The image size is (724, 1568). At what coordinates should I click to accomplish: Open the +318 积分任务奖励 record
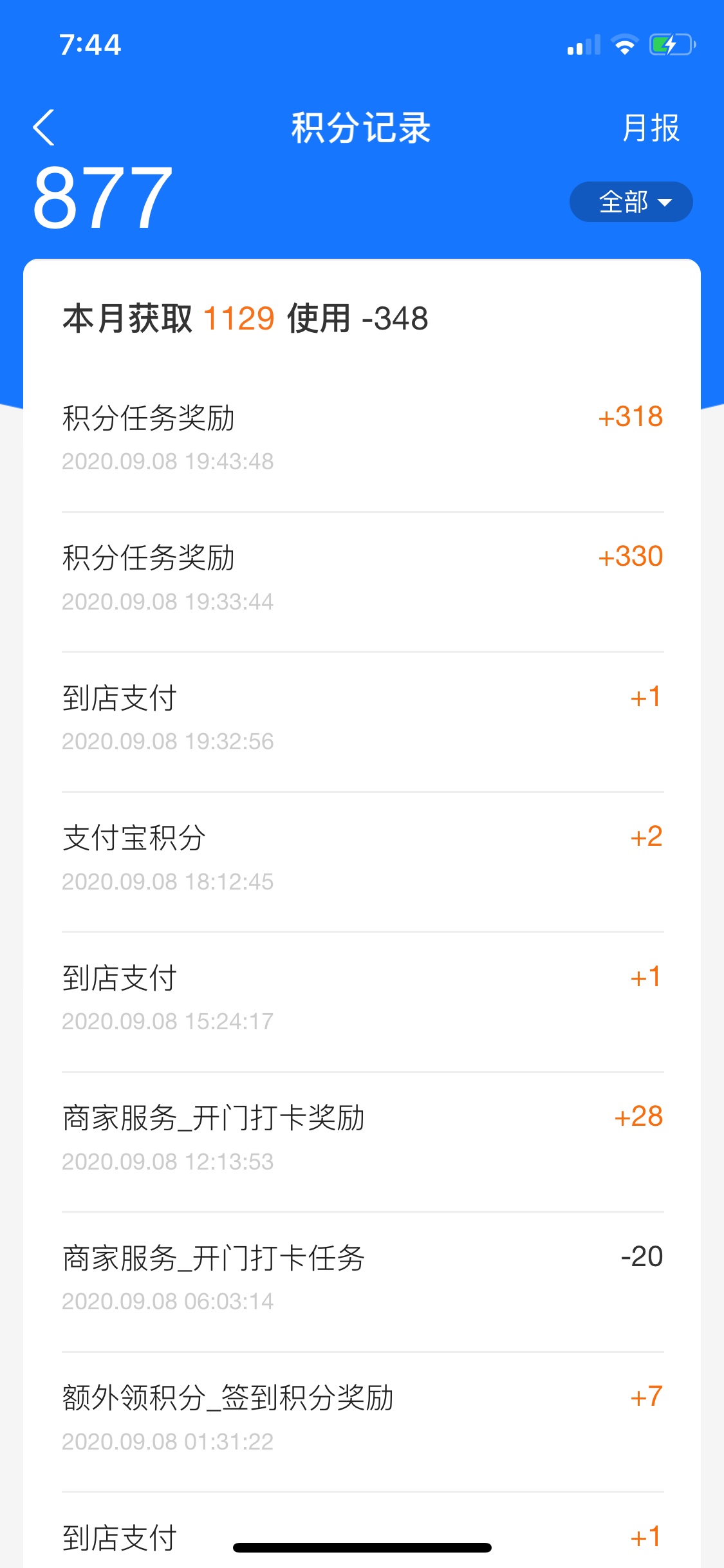click(362, 442)
